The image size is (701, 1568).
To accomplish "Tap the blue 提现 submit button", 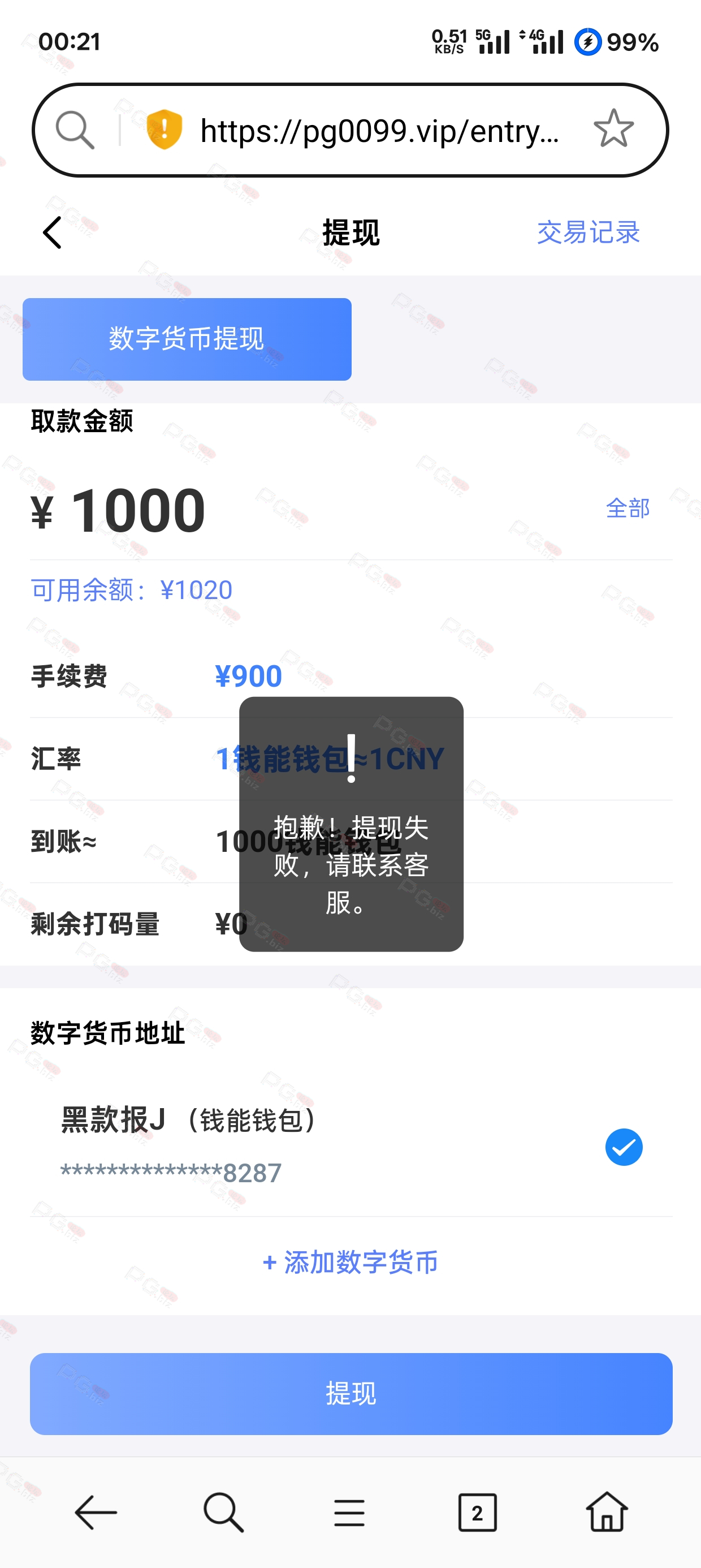I will 351,1393.
